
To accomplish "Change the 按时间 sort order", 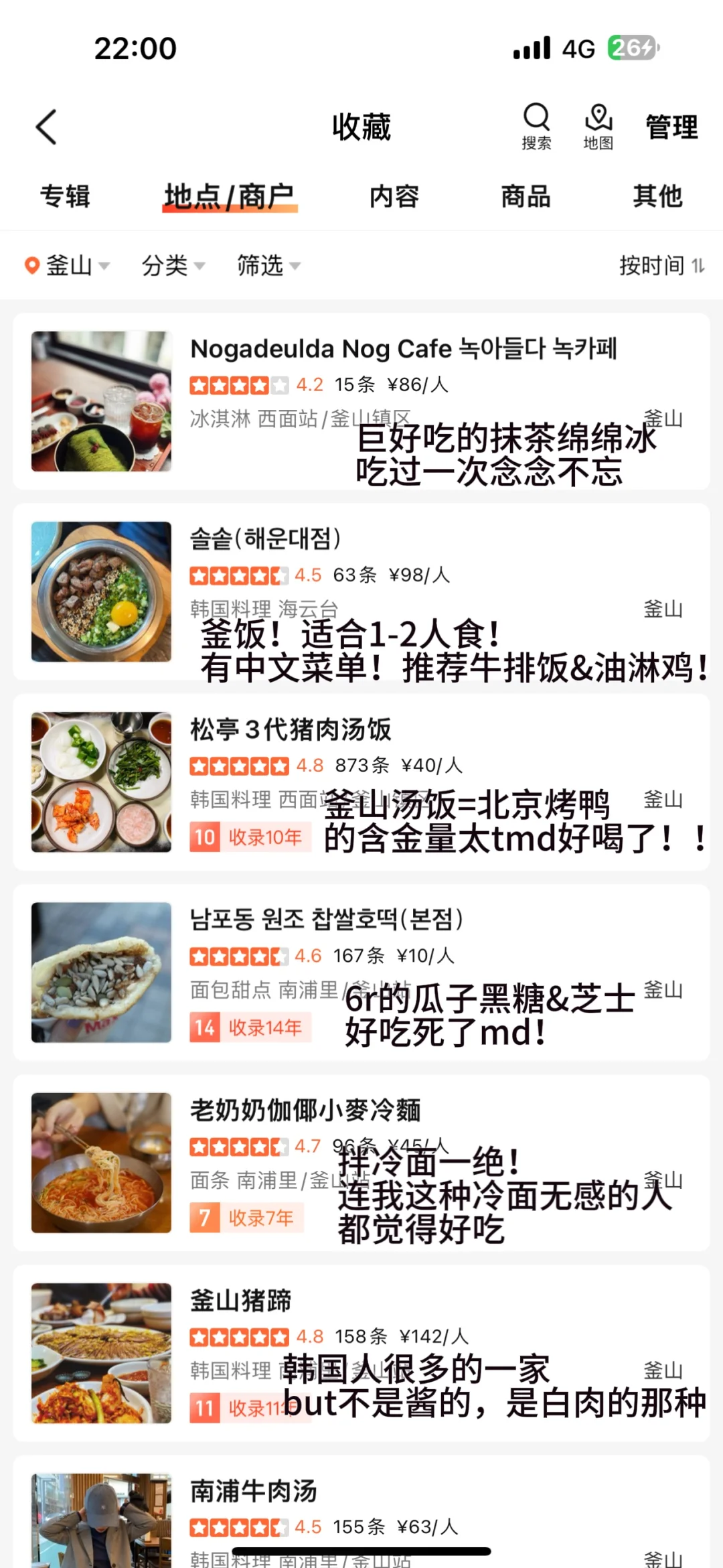I will pos(661,266).
